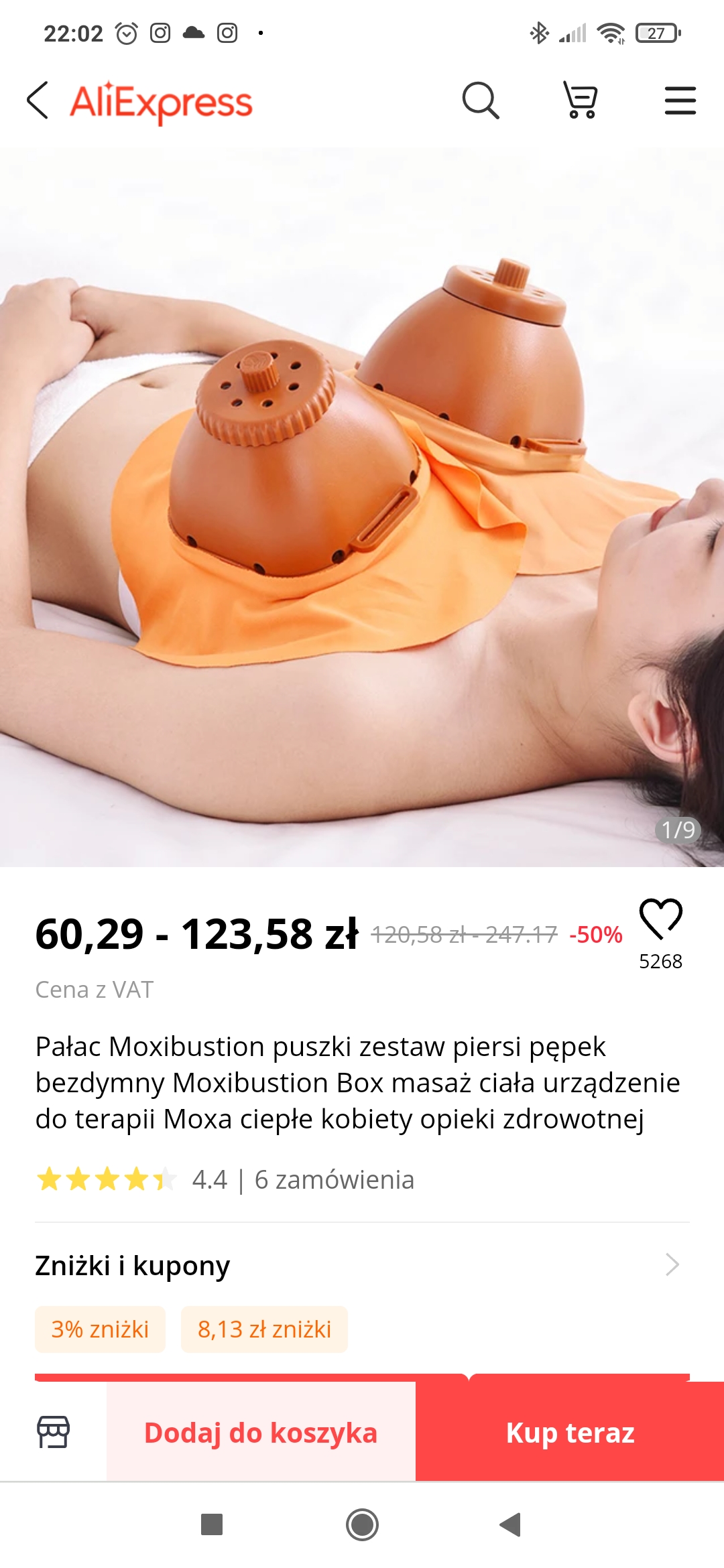Open the search icon
Image resolution: width=724 pixels, height=1568 pixels.
click(x=481, y=101)
